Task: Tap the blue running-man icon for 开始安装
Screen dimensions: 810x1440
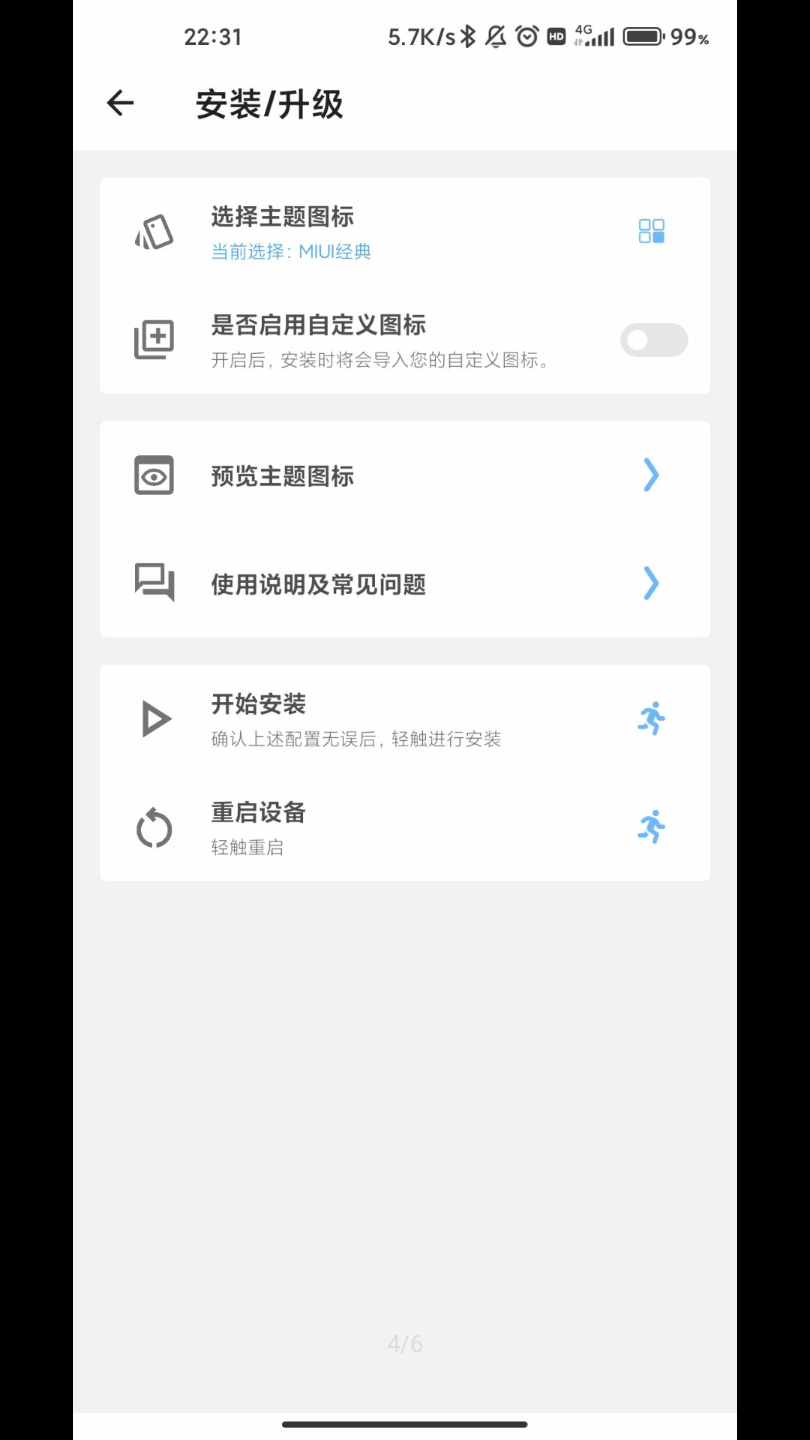Action: (651, 719)
